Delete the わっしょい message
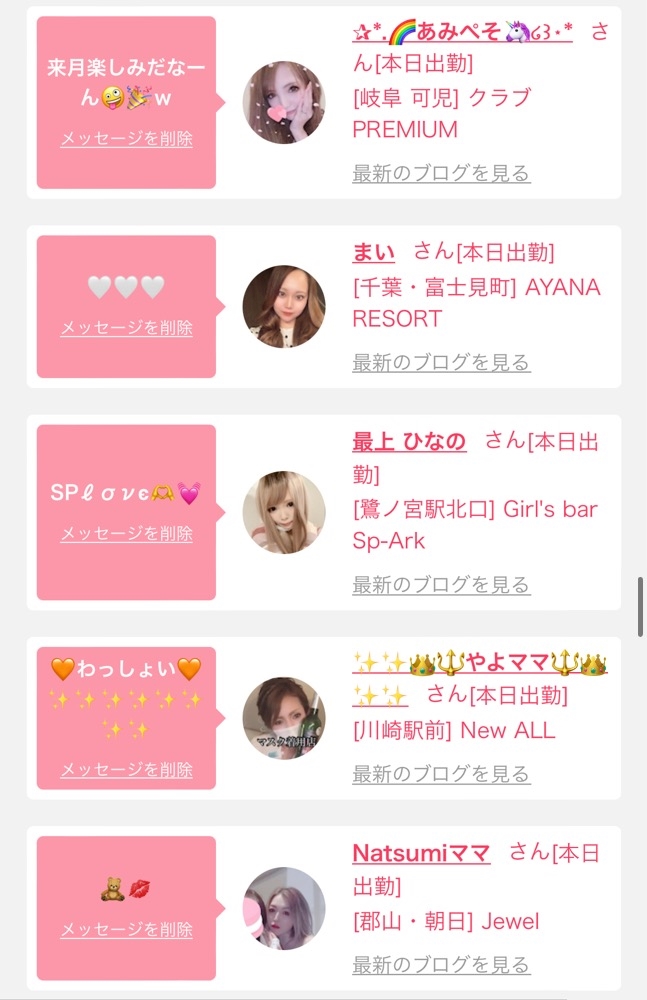The height and width of the screenshot is (1000, 647). tap(126, 770)
